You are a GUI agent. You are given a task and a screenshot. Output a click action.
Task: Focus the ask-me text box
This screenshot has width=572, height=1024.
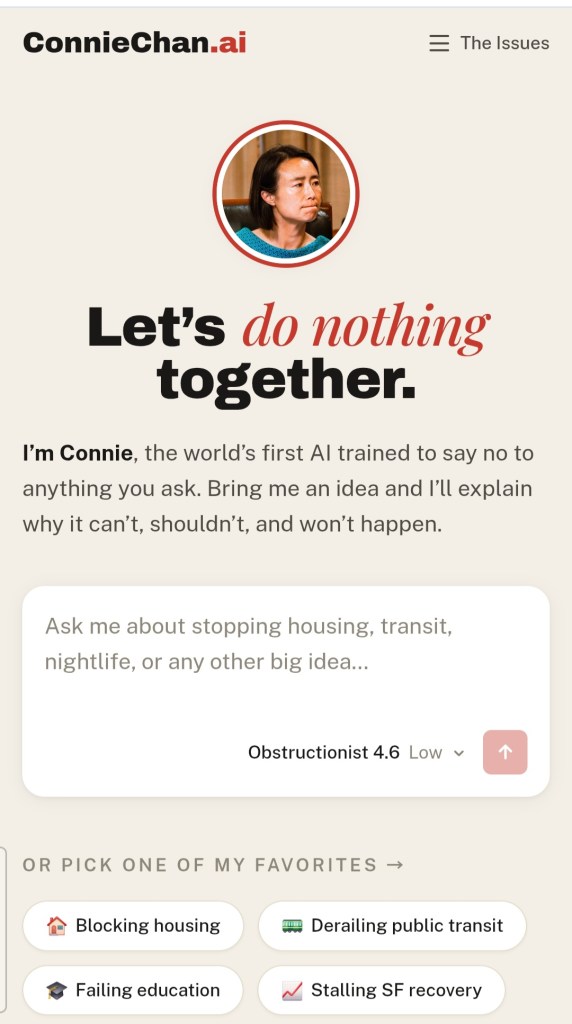coord(285,660)
